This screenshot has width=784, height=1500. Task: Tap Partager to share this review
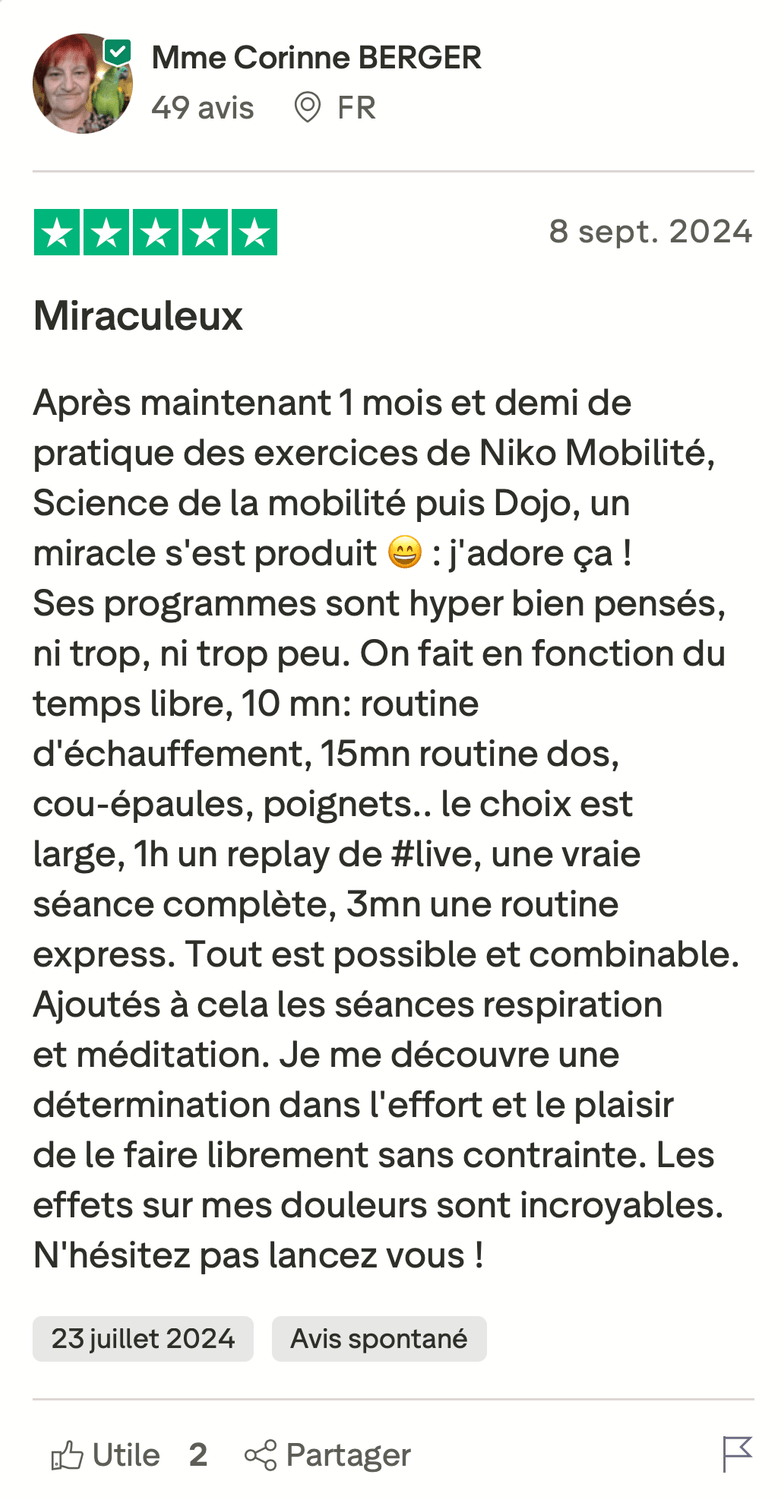[x=328, y=1455]
